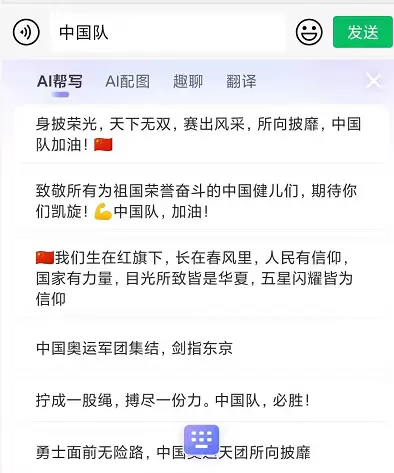Image resolution: width=394 pixels, height=473 pixels.
Task: Pick the suggestion 拧成一股绳，搏尽一份力
Action: [201, 400]
